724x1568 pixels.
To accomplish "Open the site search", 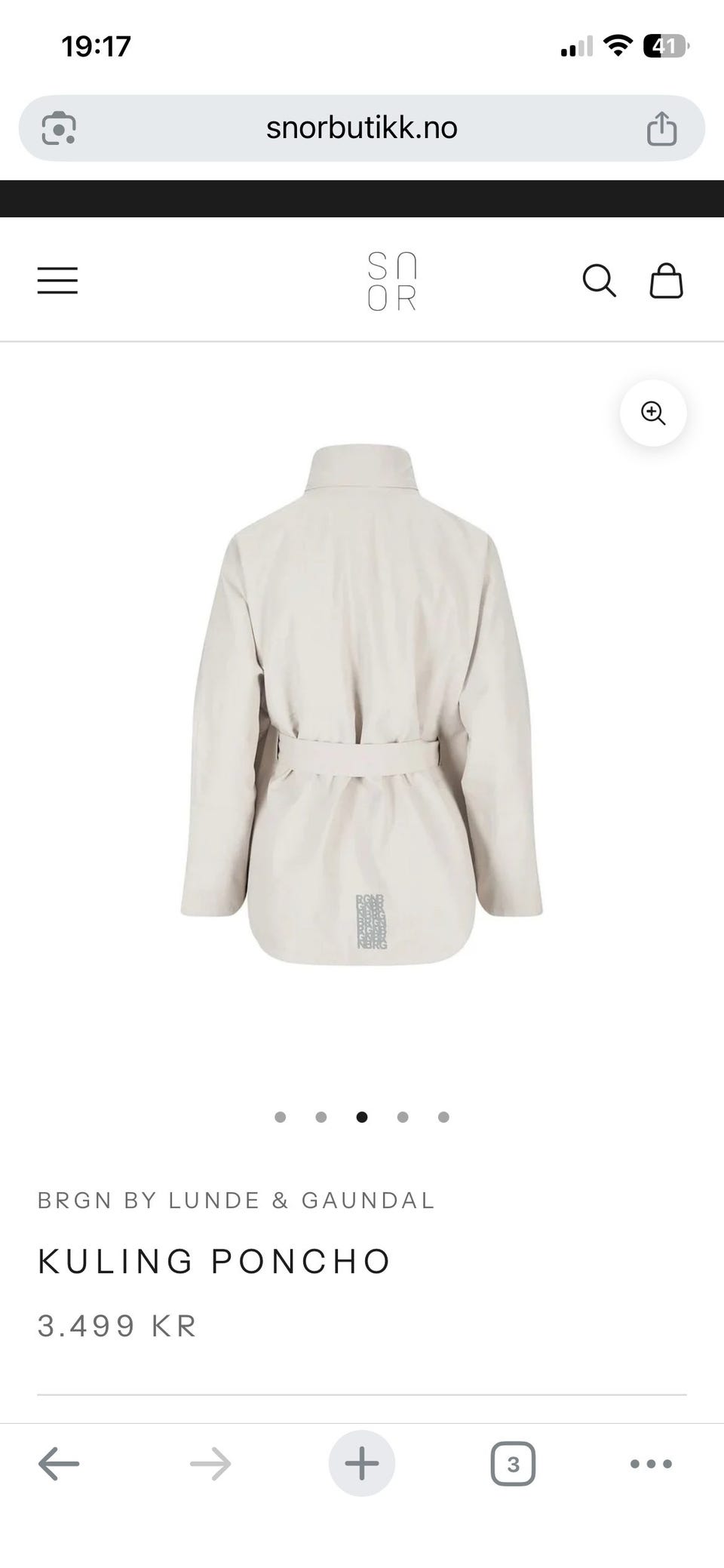I will pyautogui.click(x=600, y=281).
